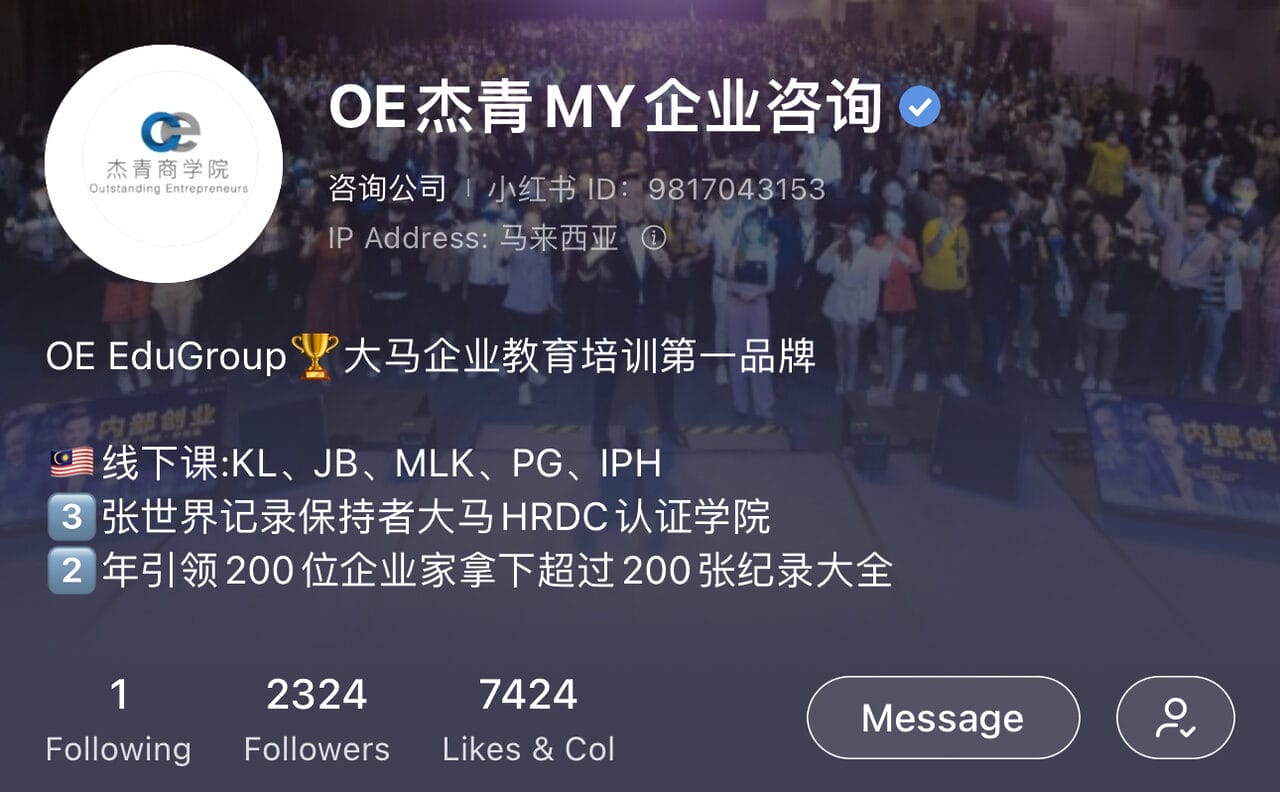Send a Message to this account
The height and width of the screenshot is (792, 1280).
coord(942,718)
